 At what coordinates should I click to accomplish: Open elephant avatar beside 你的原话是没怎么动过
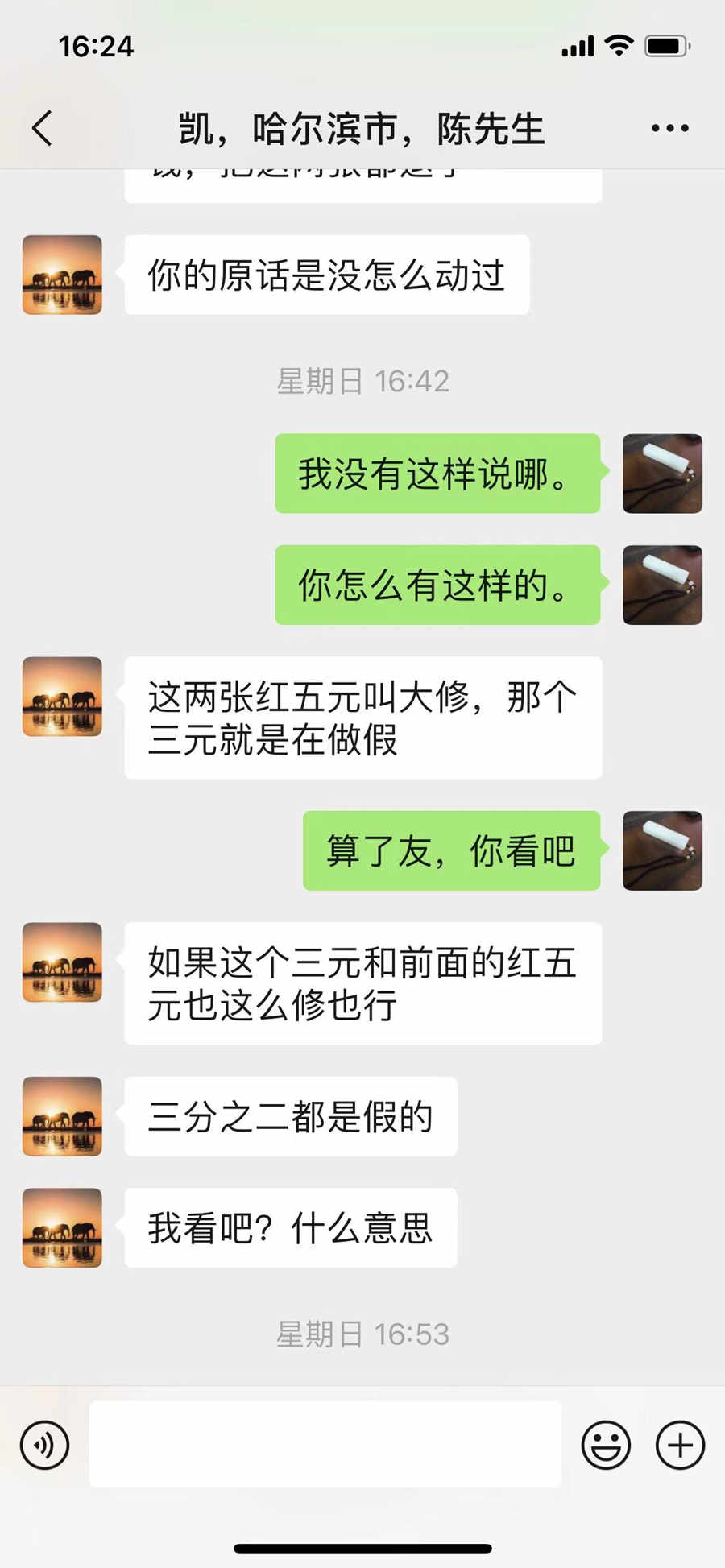point(62,275)
